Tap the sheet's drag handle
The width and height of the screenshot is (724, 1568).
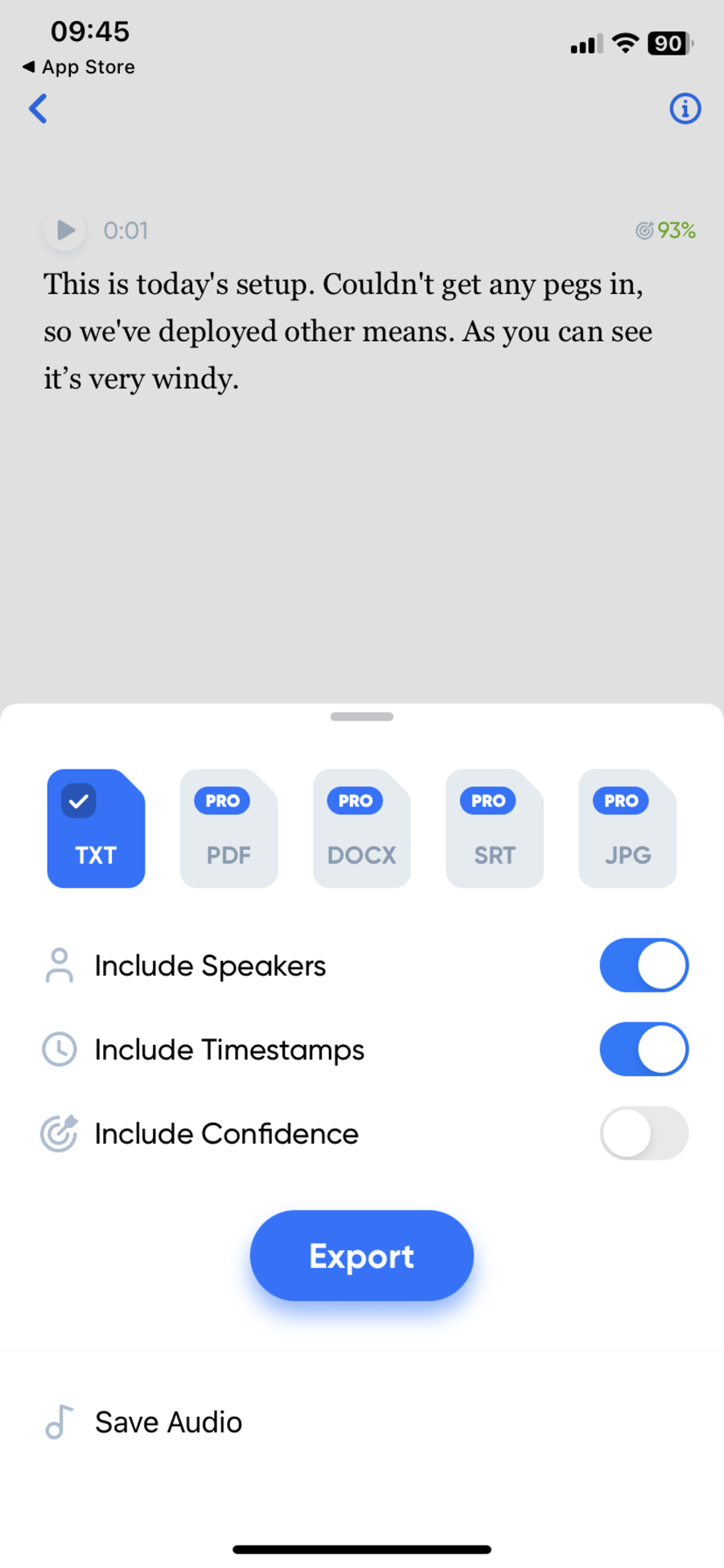point(362,716)
